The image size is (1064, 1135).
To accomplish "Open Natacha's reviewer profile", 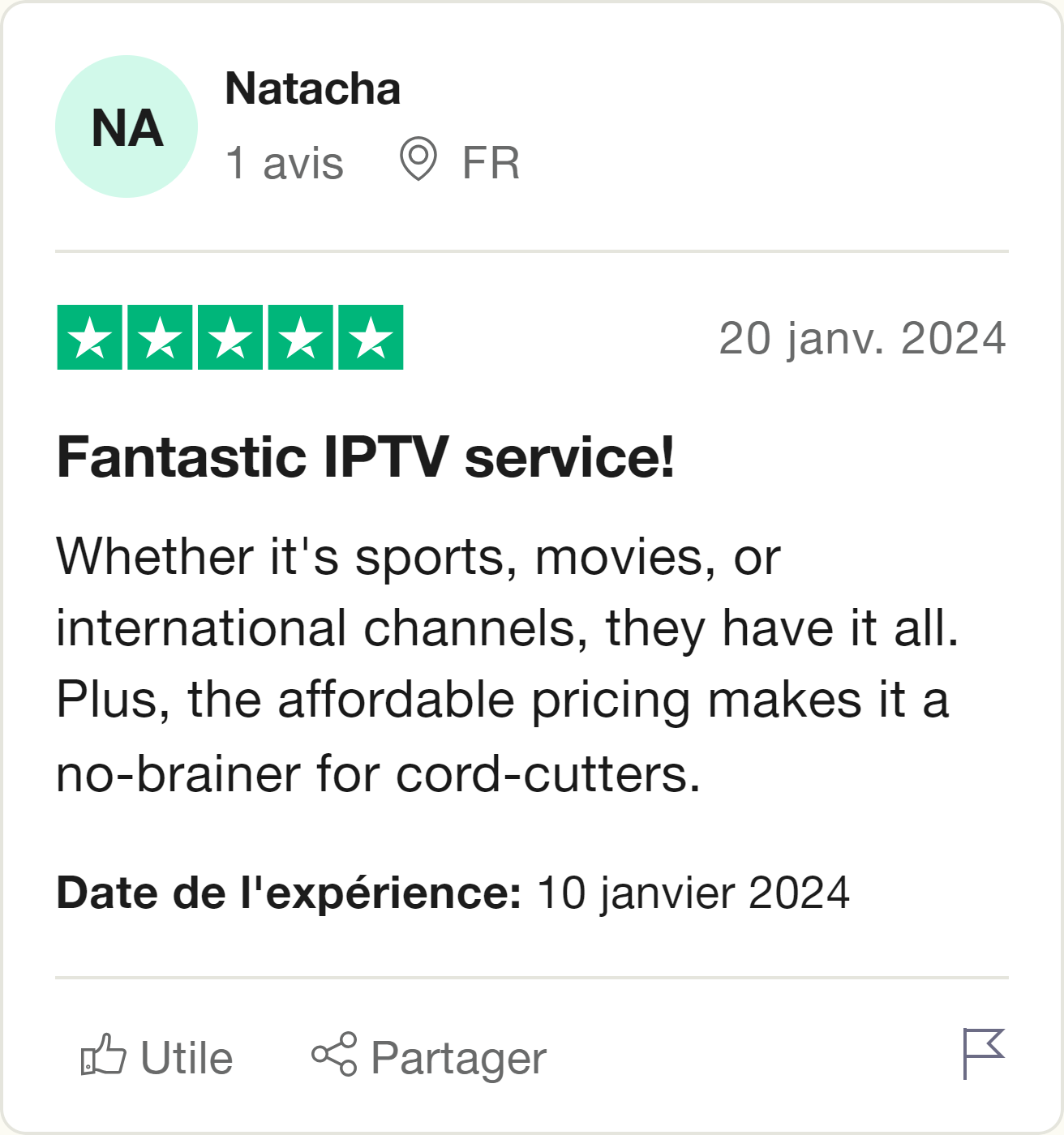I will (312, 88).
